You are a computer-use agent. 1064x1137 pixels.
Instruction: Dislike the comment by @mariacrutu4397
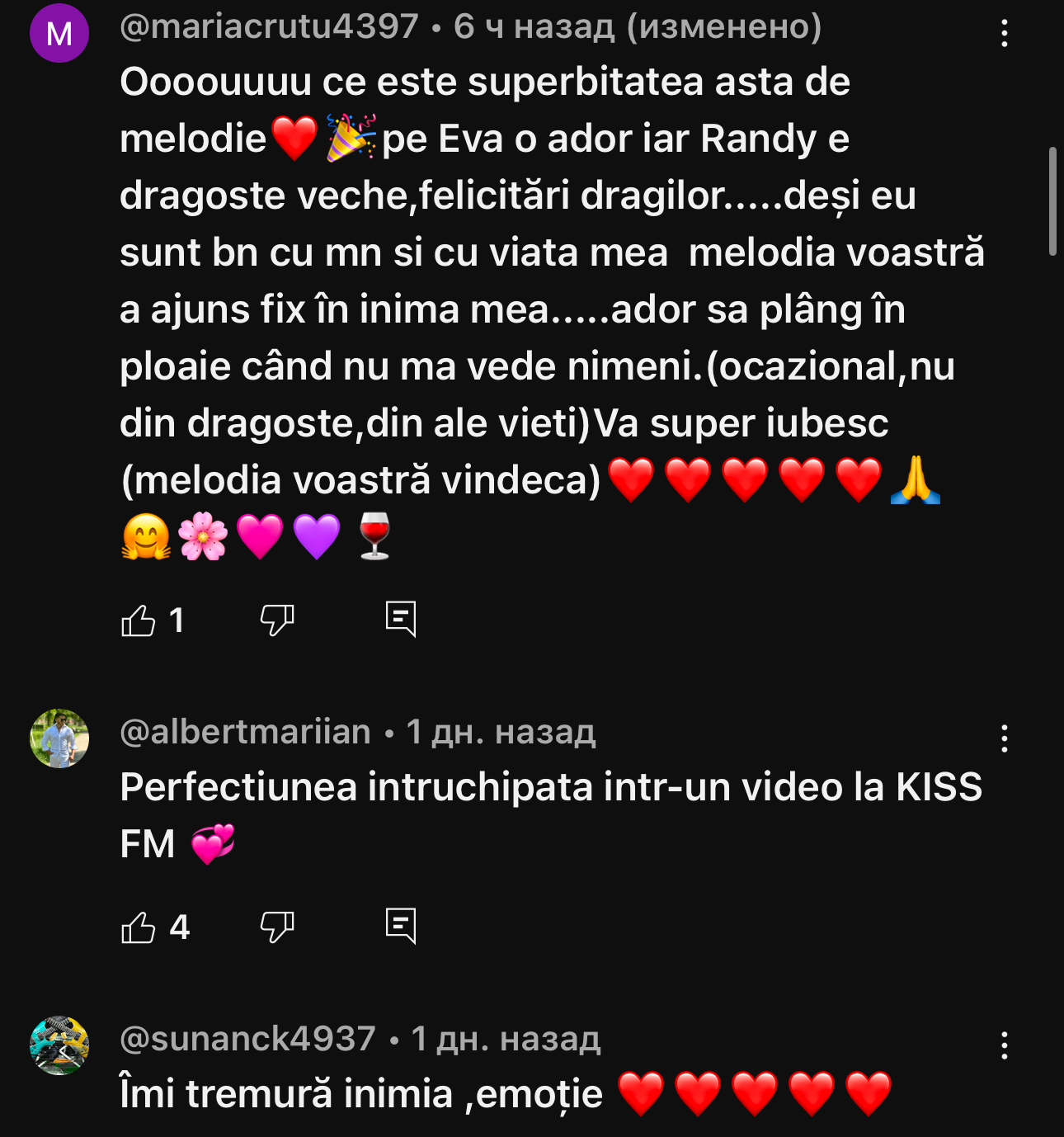pyautogui.click(x=277, y=620)
